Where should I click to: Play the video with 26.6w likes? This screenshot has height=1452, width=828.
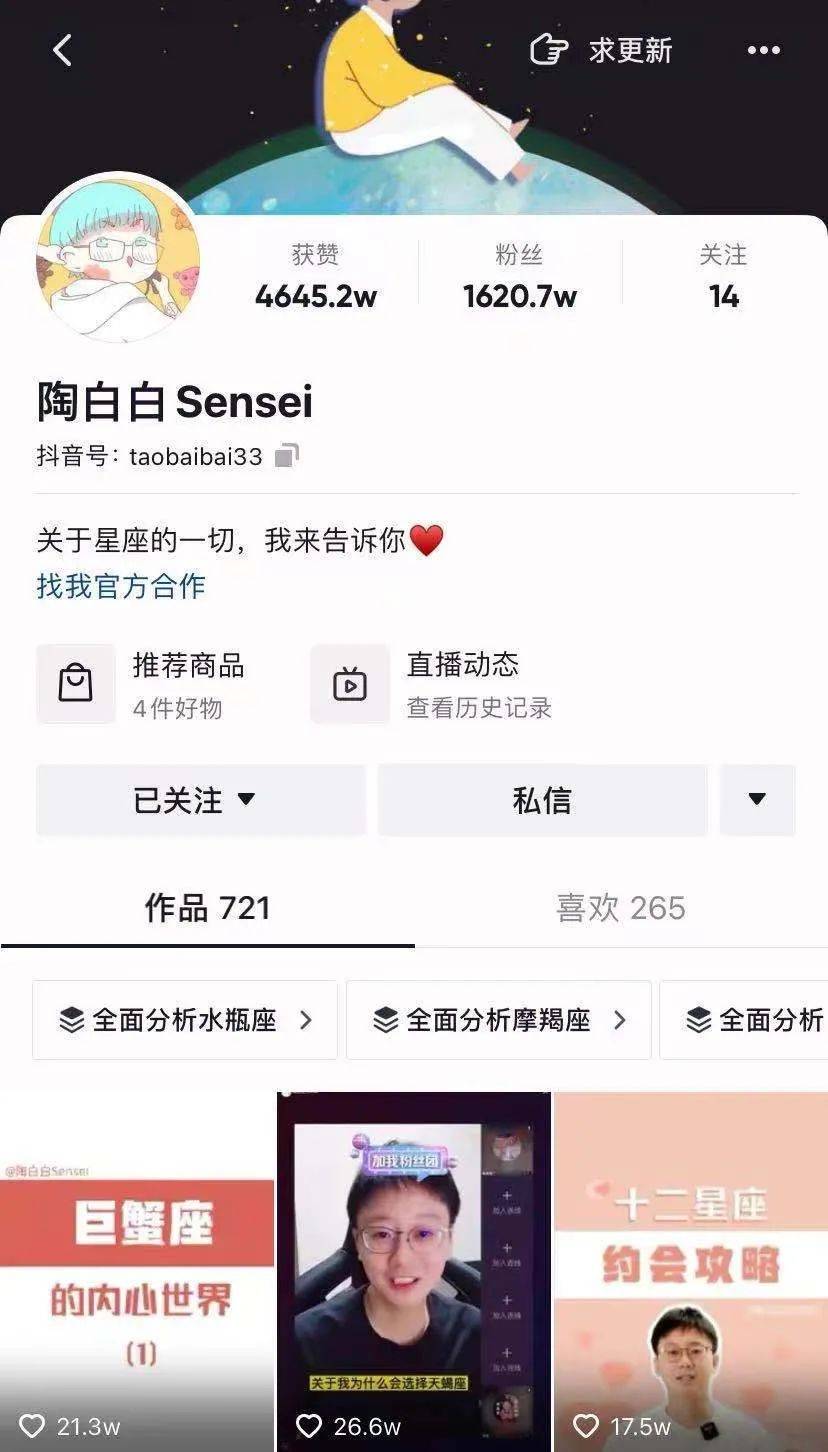[x=413, y=1270]
